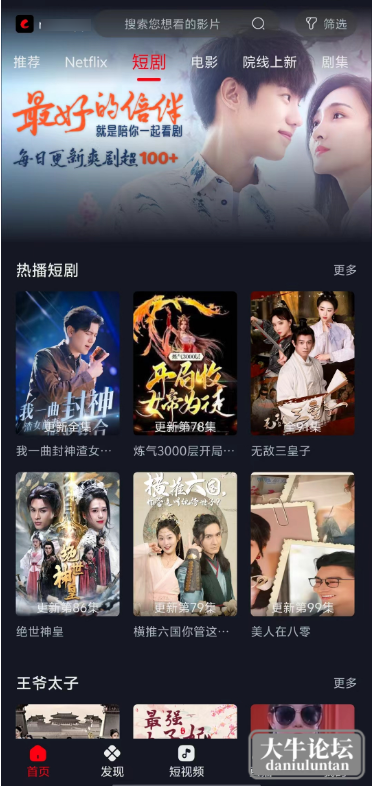Open the drama 绝世神皇

point(68,555)
